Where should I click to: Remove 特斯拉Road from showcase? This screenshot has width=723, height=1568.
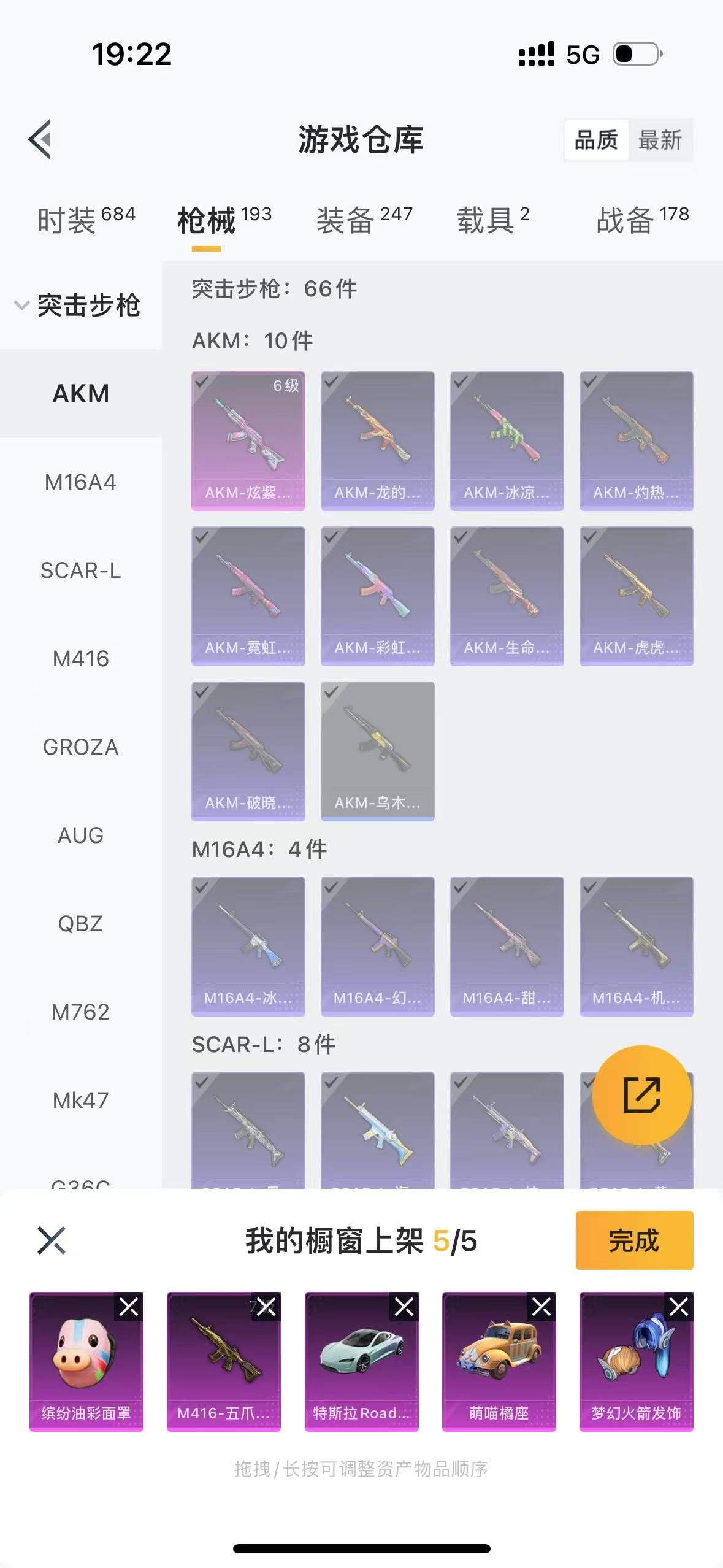[404, 1307]
